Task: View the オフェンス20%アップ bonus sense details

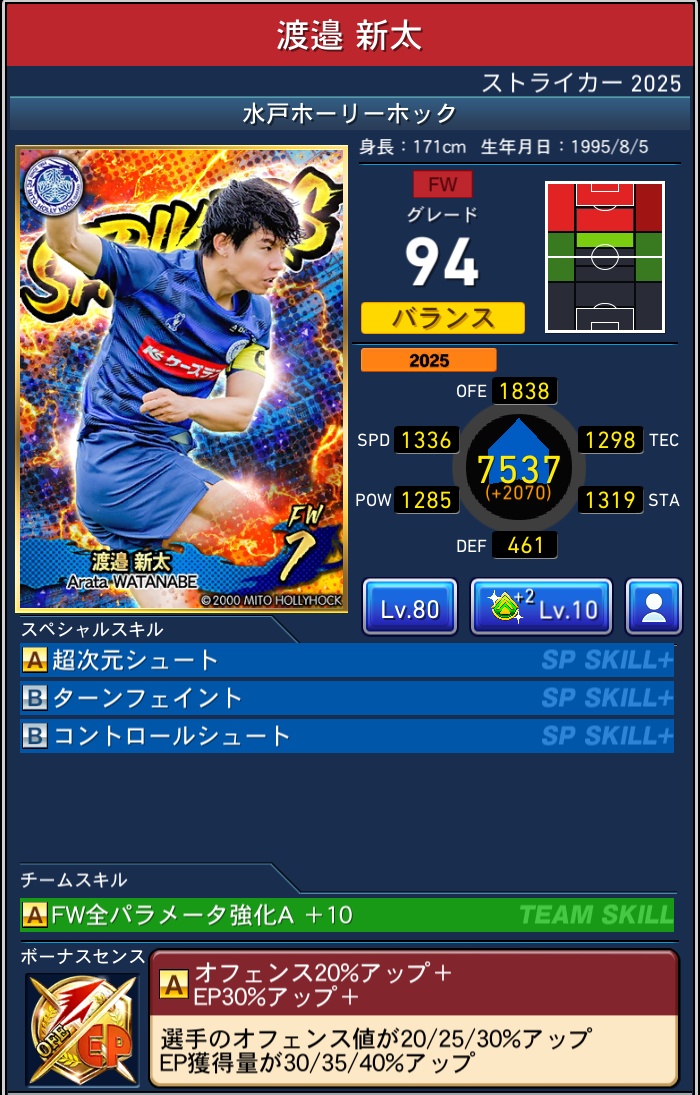Action: (x=412, y=1018)
